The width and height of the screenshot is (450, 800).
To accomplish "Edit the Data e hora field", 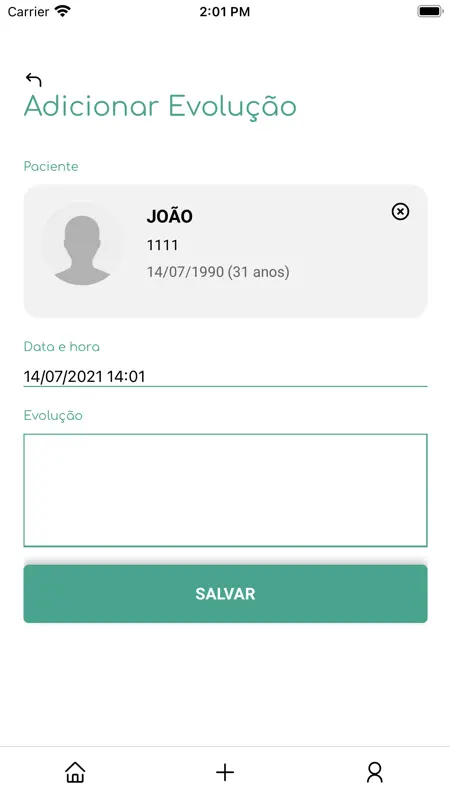I will 225,377.
